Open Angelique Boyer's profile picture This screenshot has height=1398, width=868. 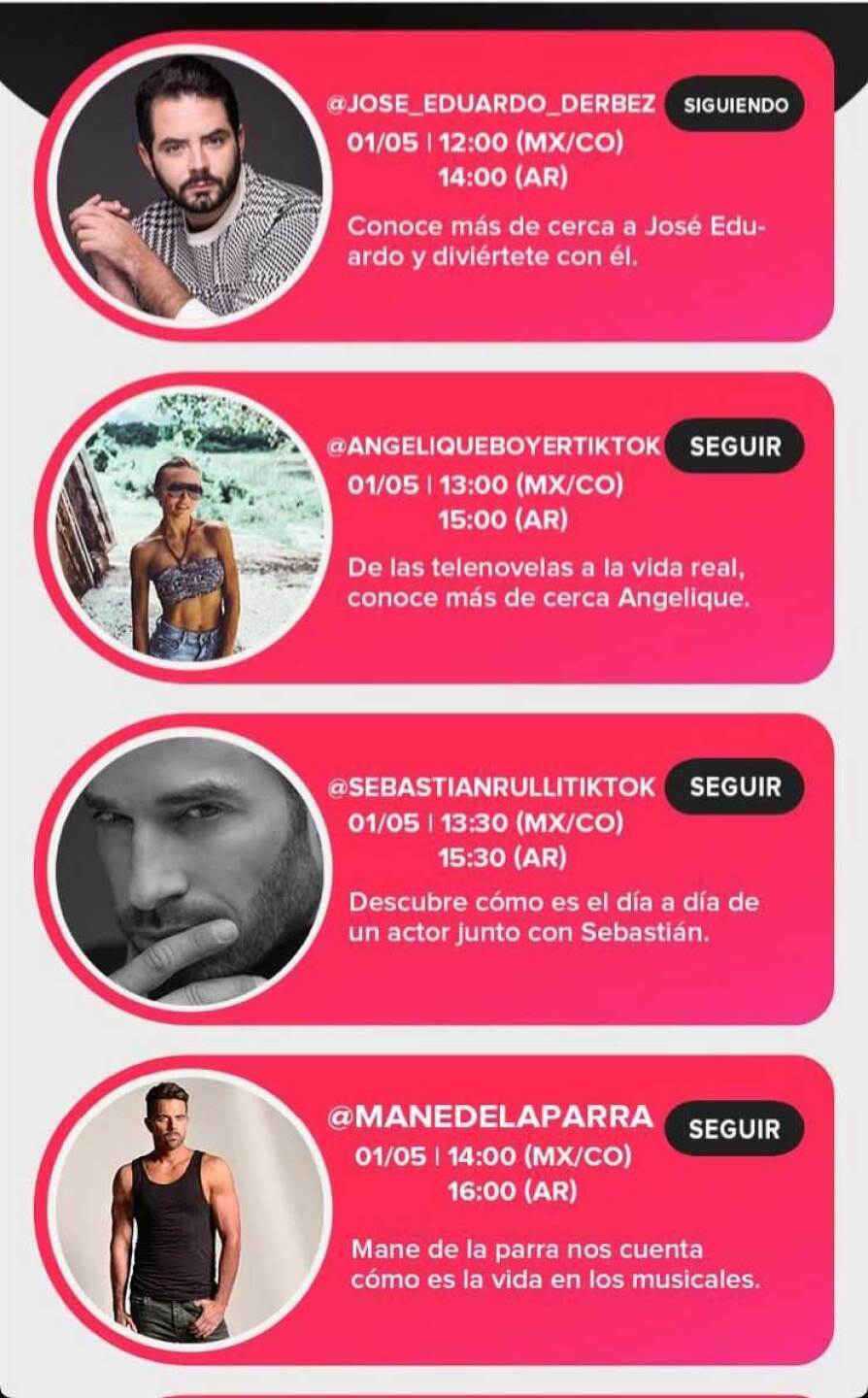click(190, 527)
